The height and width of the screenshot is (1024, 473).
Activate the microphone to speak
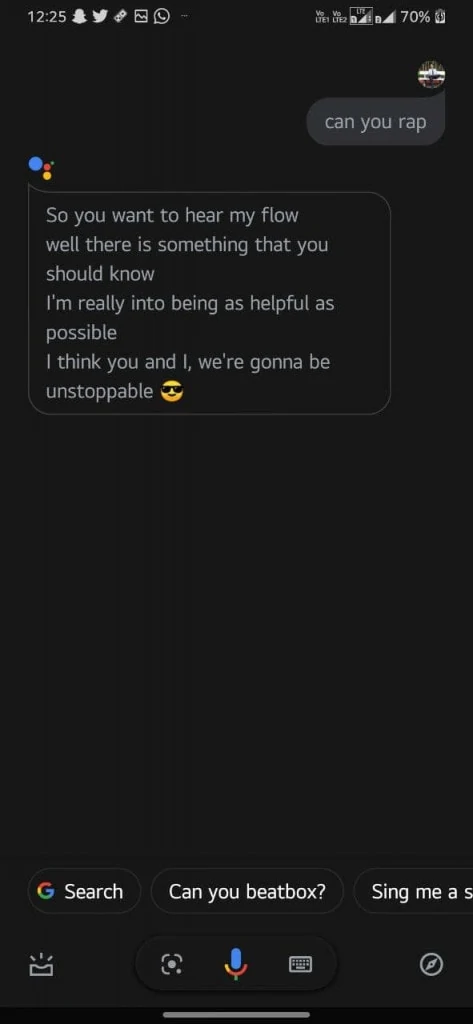(236, 964)
